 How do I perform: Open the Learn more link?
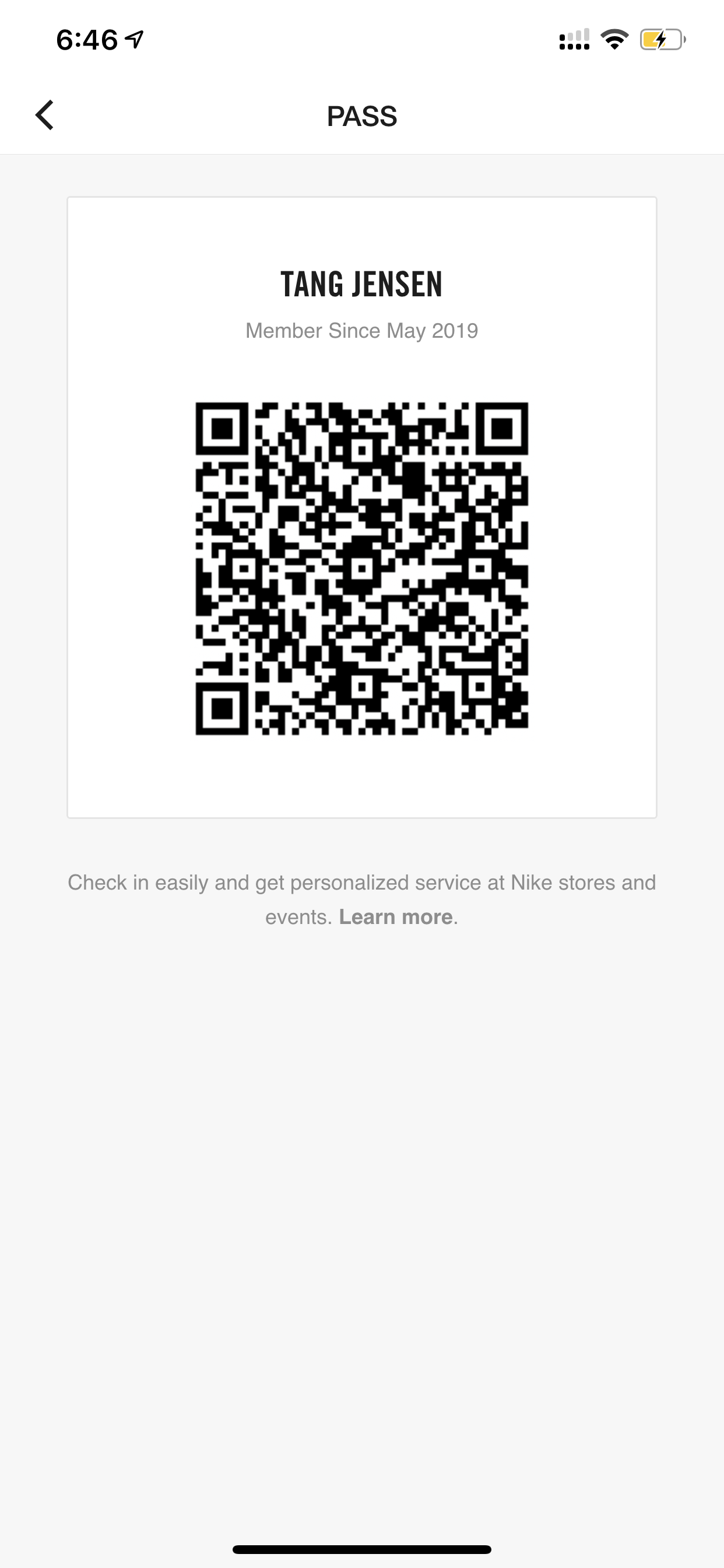395,916
